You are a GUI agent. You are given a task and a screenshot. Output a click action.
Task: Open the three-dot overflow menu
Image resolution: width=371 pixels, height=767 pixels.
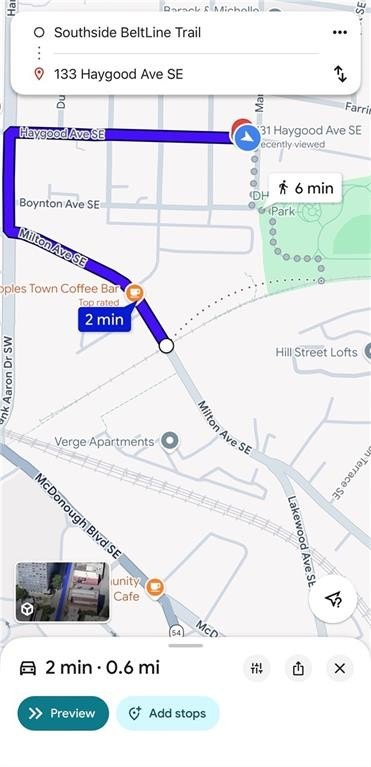point(340,33)
